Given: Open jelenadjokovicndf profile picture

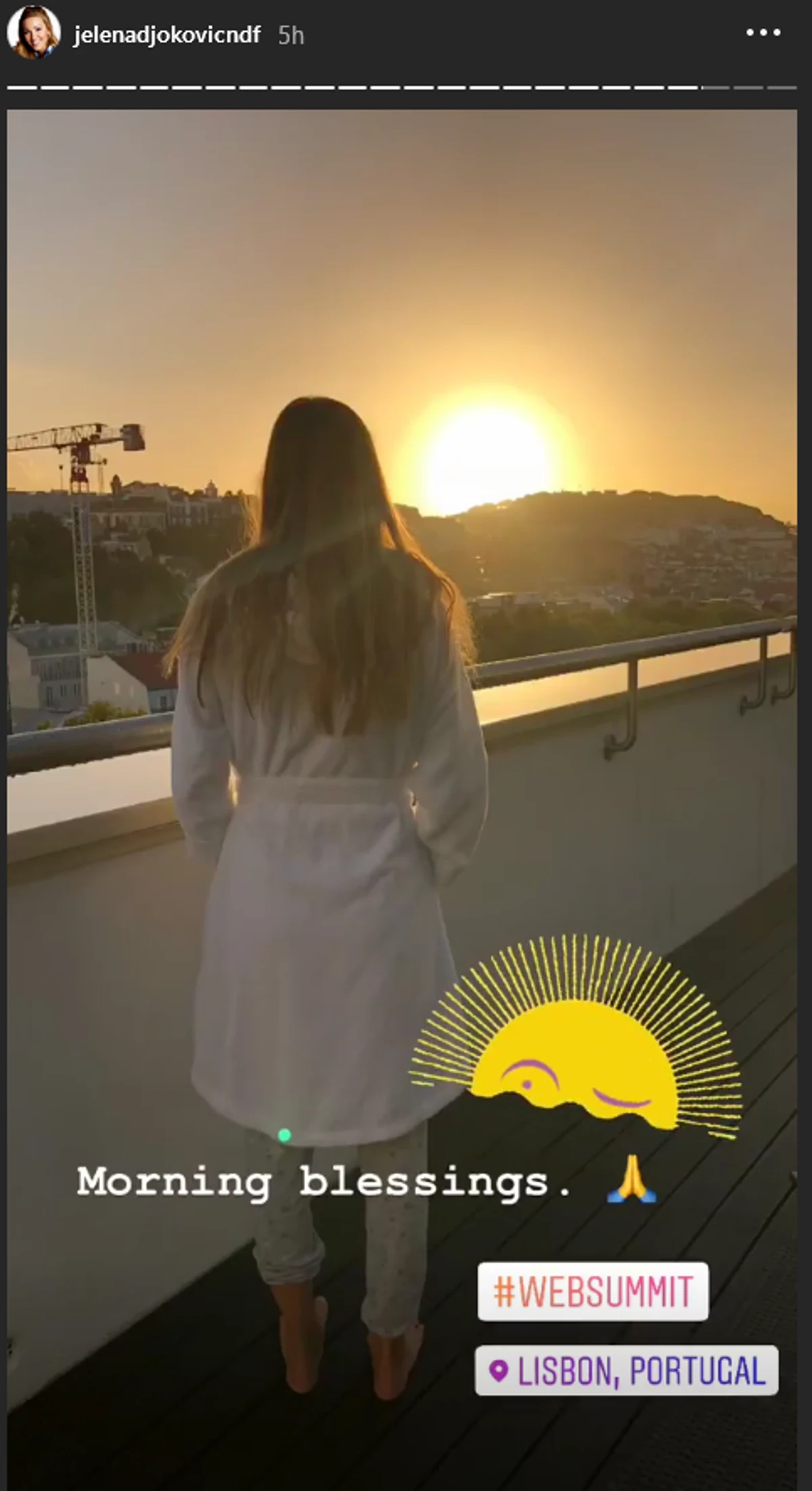Looking at the screenshot, I should point(32,33).
